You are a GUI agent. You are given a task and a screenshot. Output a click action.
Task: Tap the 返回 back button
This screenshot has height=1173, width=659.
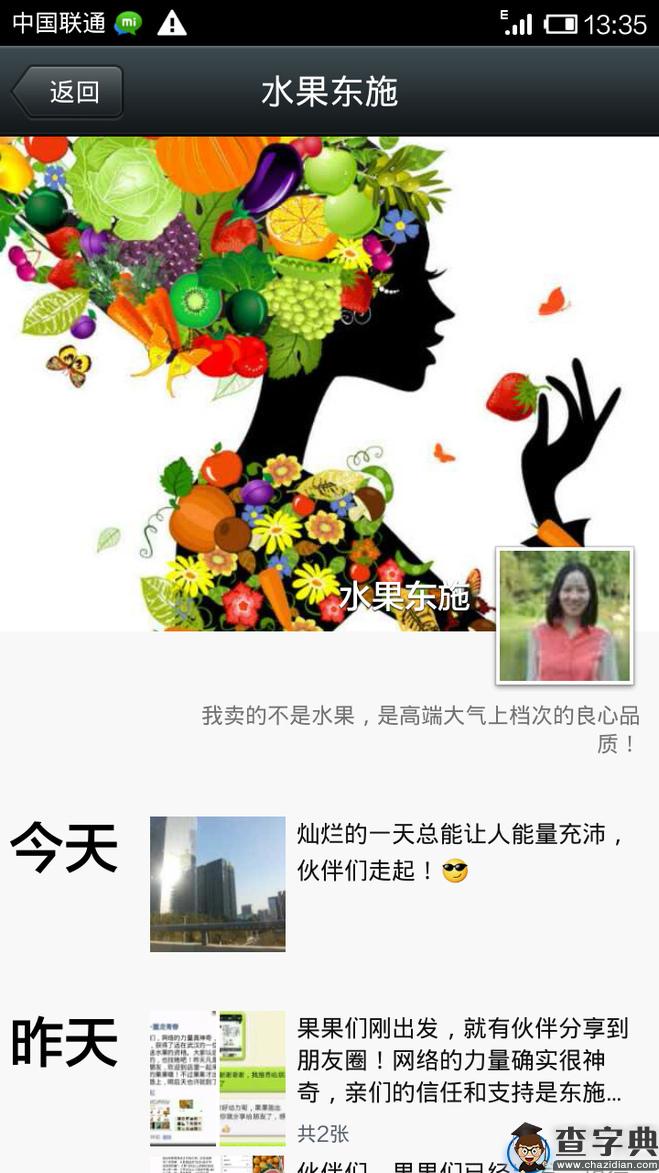click(x=68, y=93)
